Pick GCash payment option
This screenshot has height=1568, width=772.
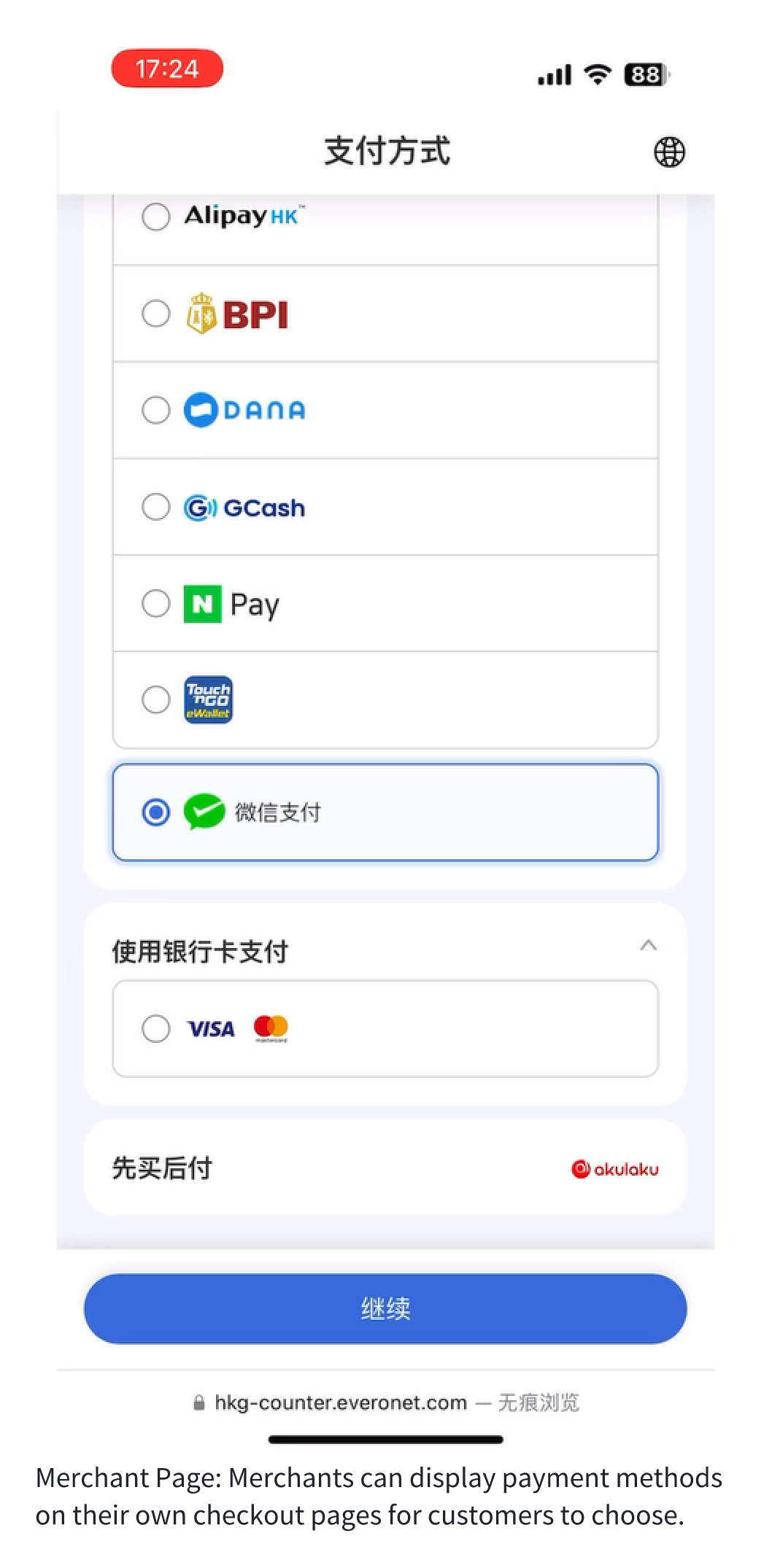[x=155, y=507]
